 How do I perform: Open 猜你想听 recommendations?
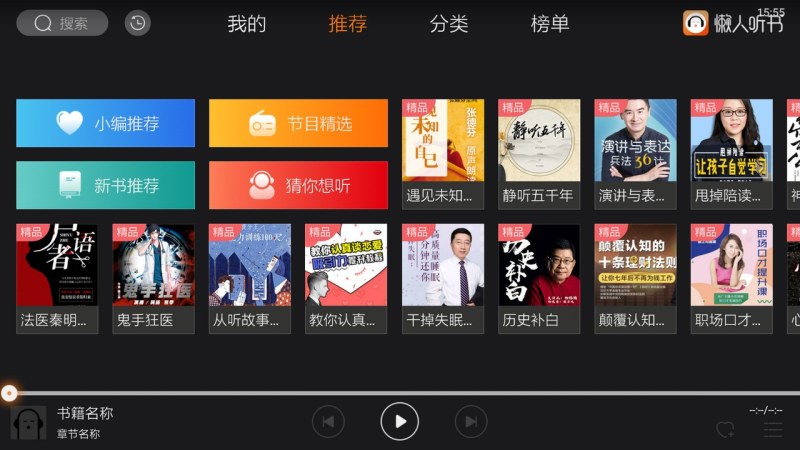298,185
